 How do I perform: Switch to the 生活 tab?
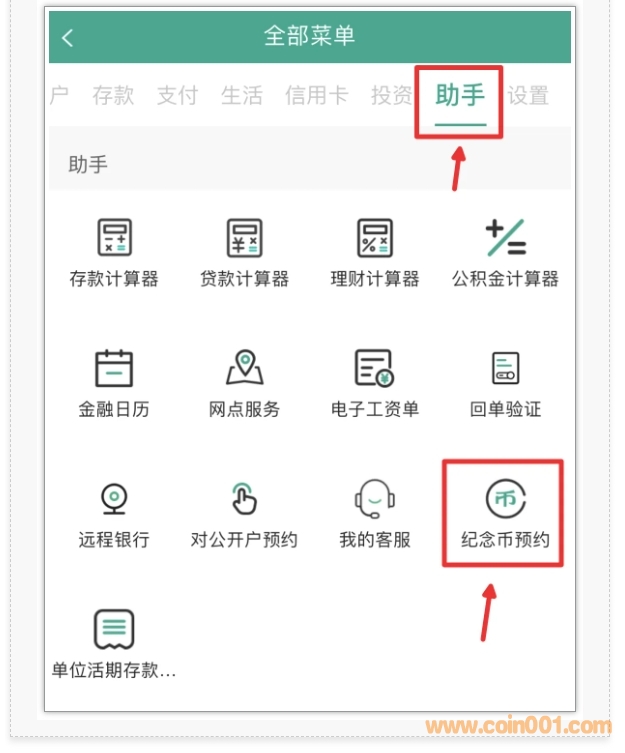click(x=241, y=96)
